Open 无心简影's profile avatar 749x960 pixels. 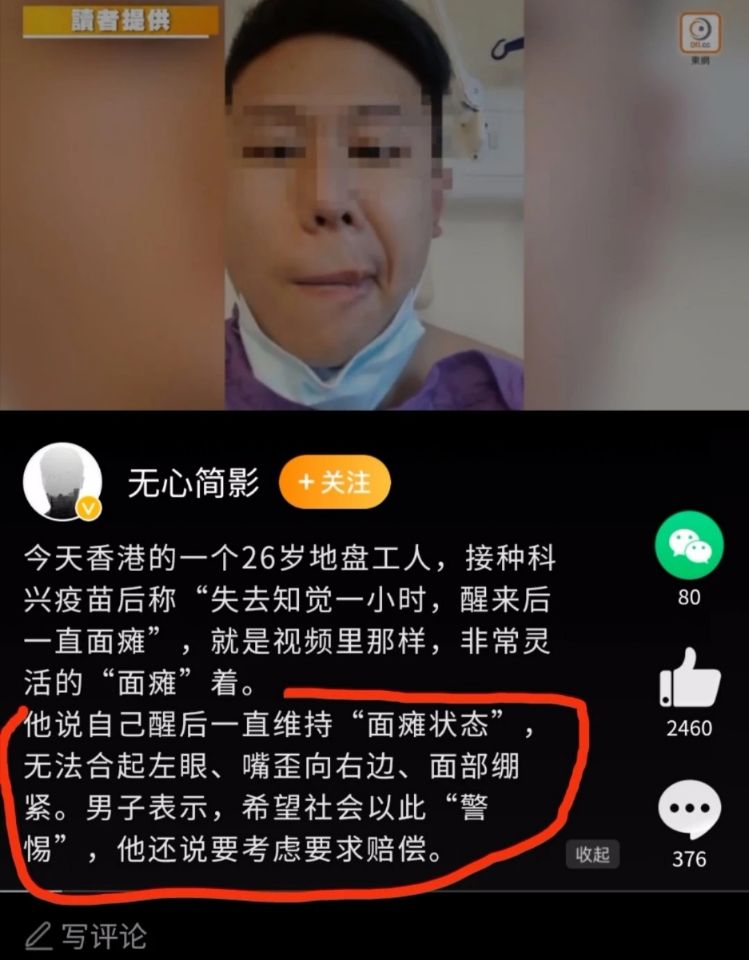62,483
